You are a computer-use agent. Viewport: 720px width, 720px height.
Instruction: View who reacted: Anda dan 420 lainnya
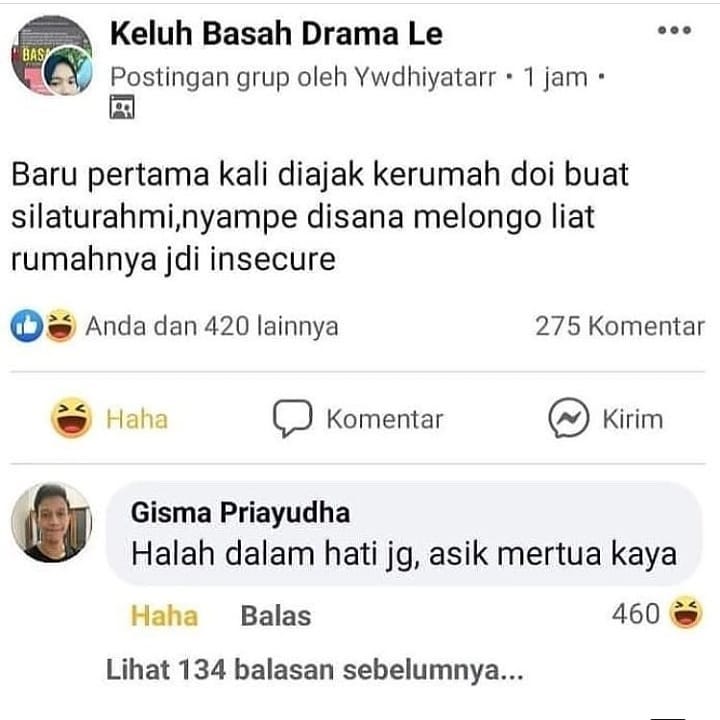click(175, 326)
